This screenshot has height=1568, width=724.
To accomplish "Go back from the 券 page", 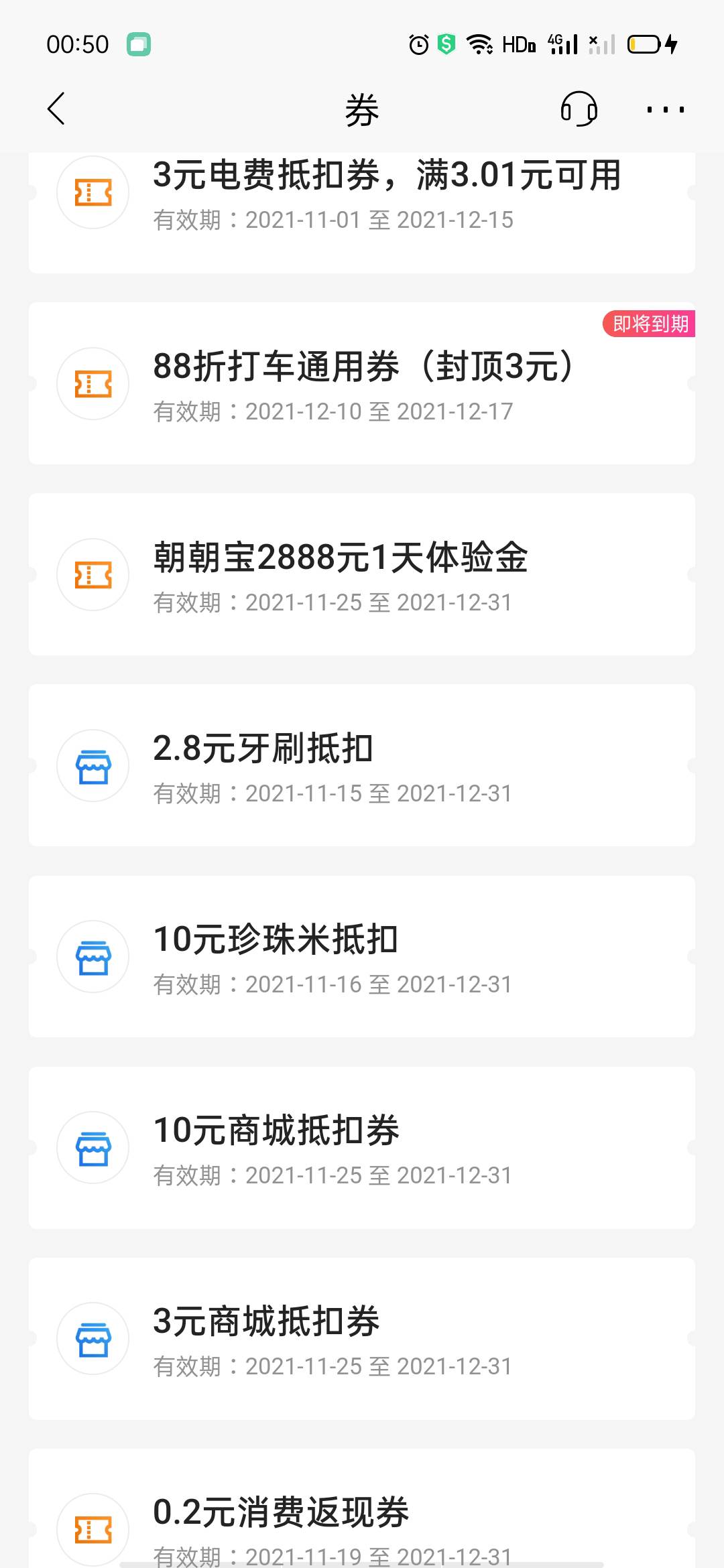I will tap(57, 109).
